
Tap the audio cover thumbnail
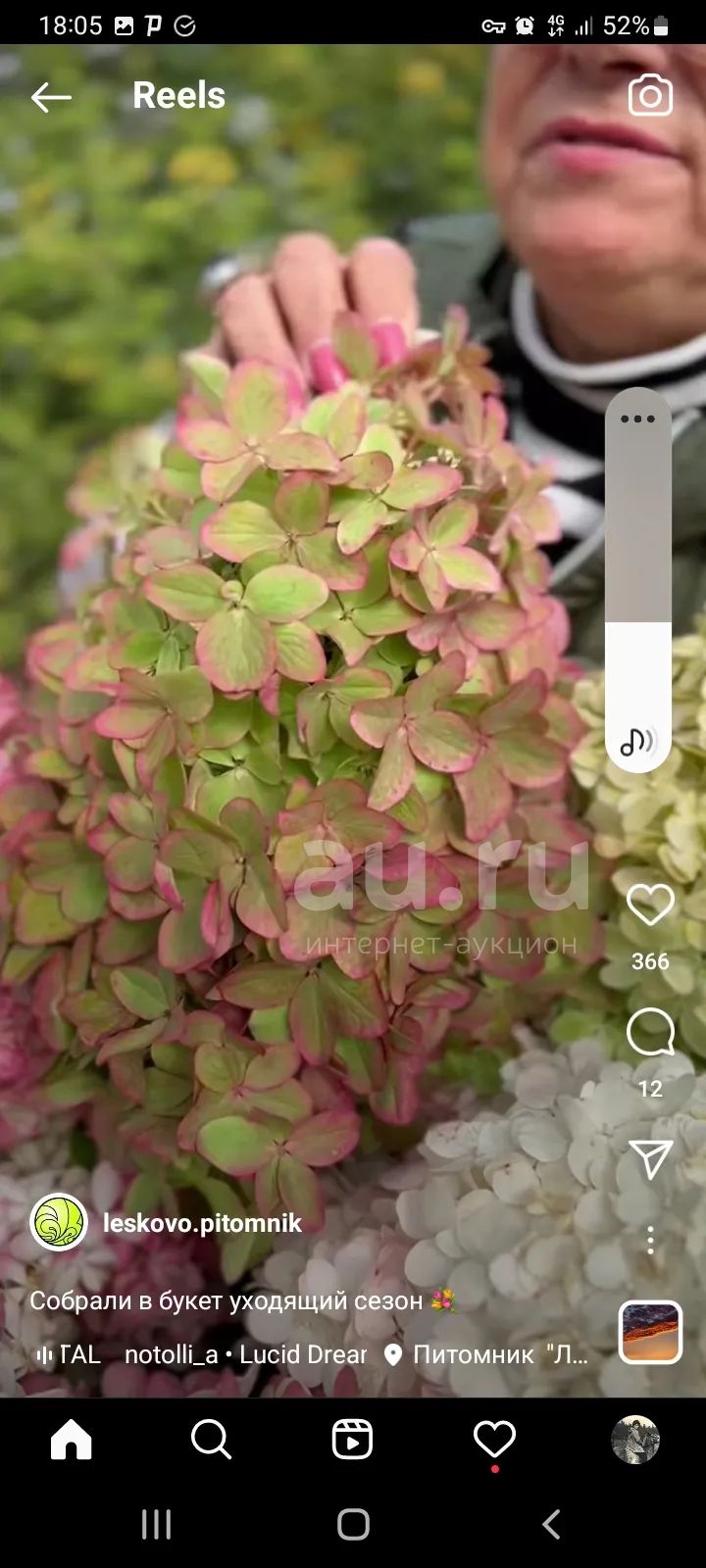(x=650, y=1332)
